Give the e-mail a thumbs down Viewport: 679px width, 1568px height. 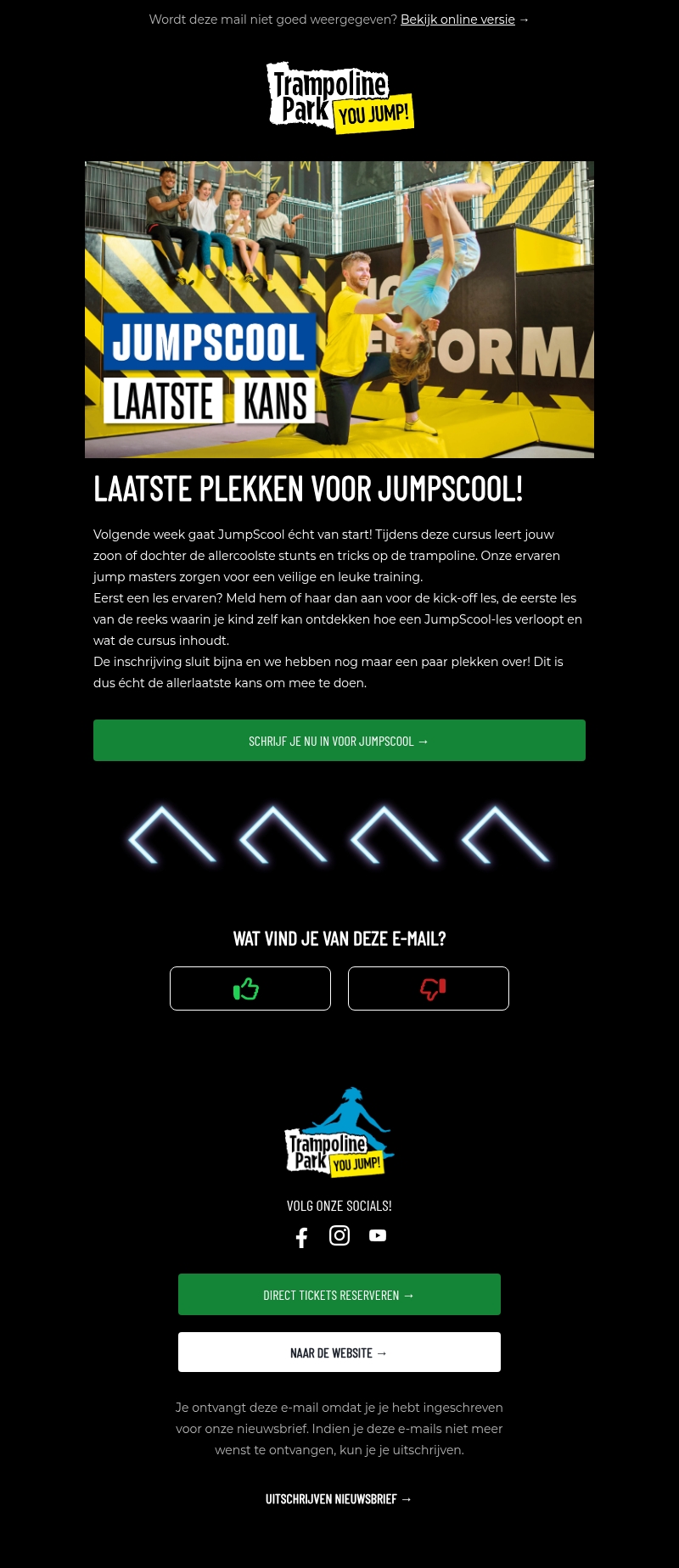click(x=429, y=988)
